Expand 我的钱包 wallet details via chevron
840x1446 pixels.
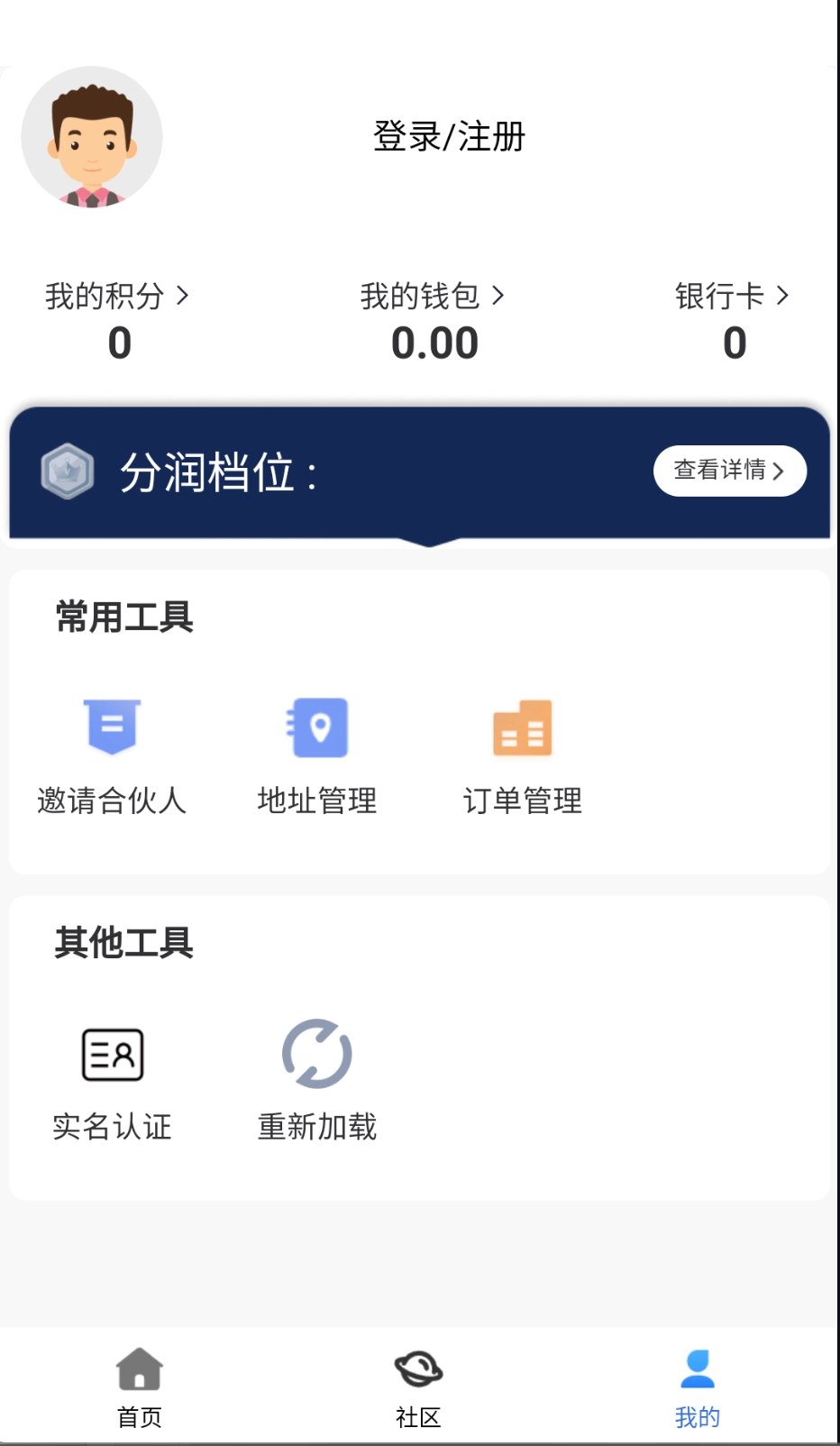pyautogui.click(x=499, y=295)
